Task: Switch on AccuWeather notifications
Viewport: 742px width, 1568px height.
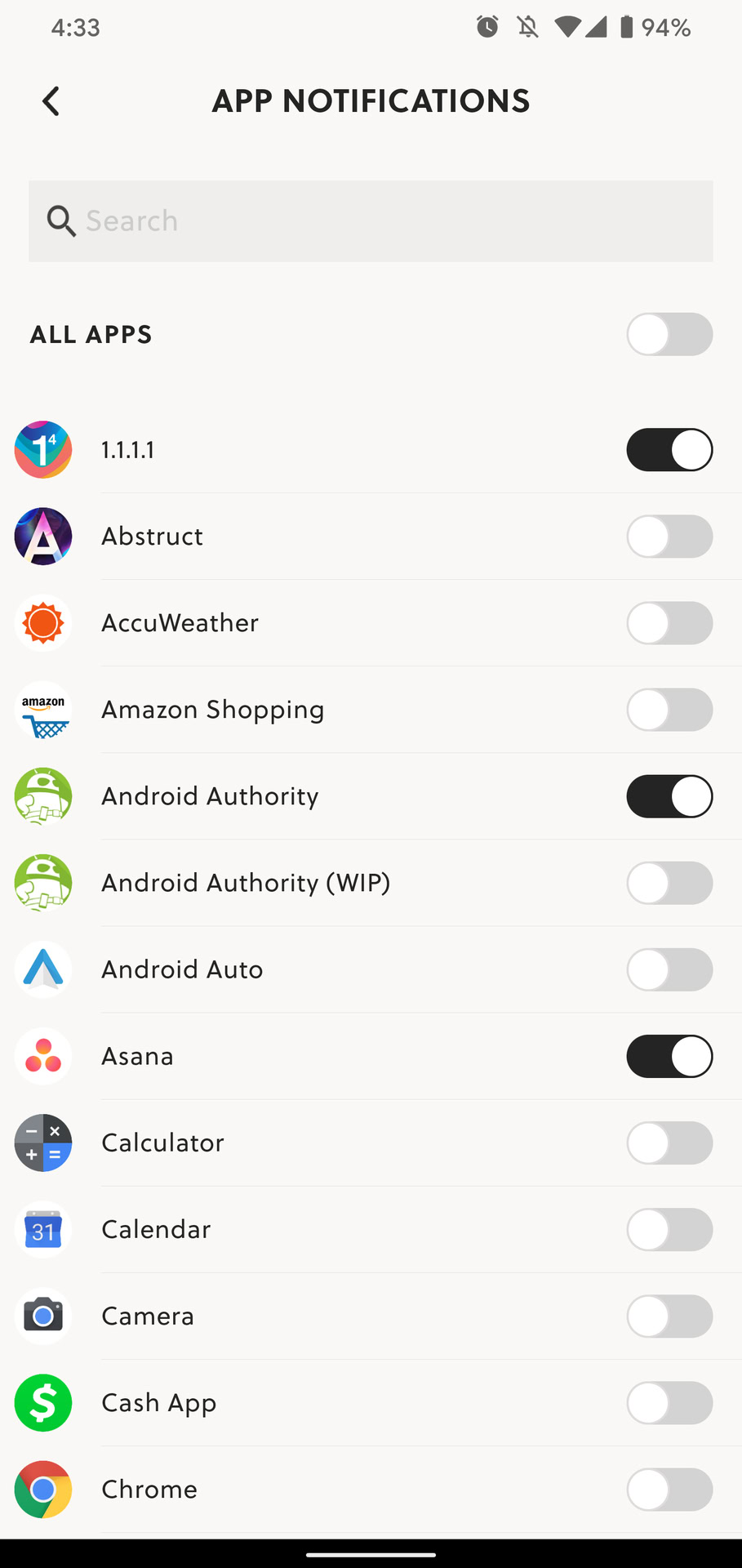Action: 669,623
